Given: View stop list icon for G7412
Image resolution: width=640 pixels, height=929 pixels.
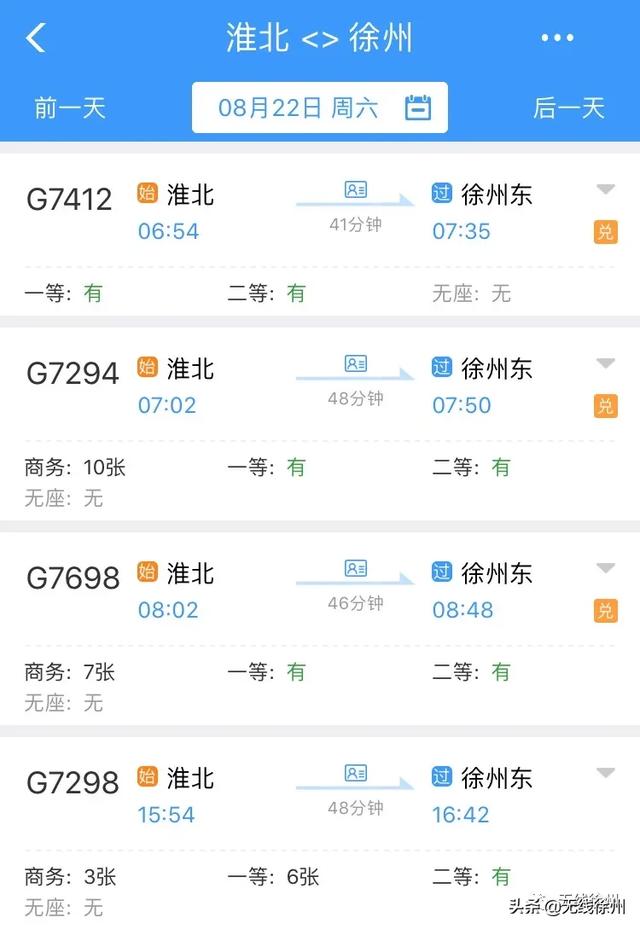Looking at the screenshot, I should pos(356,189).
